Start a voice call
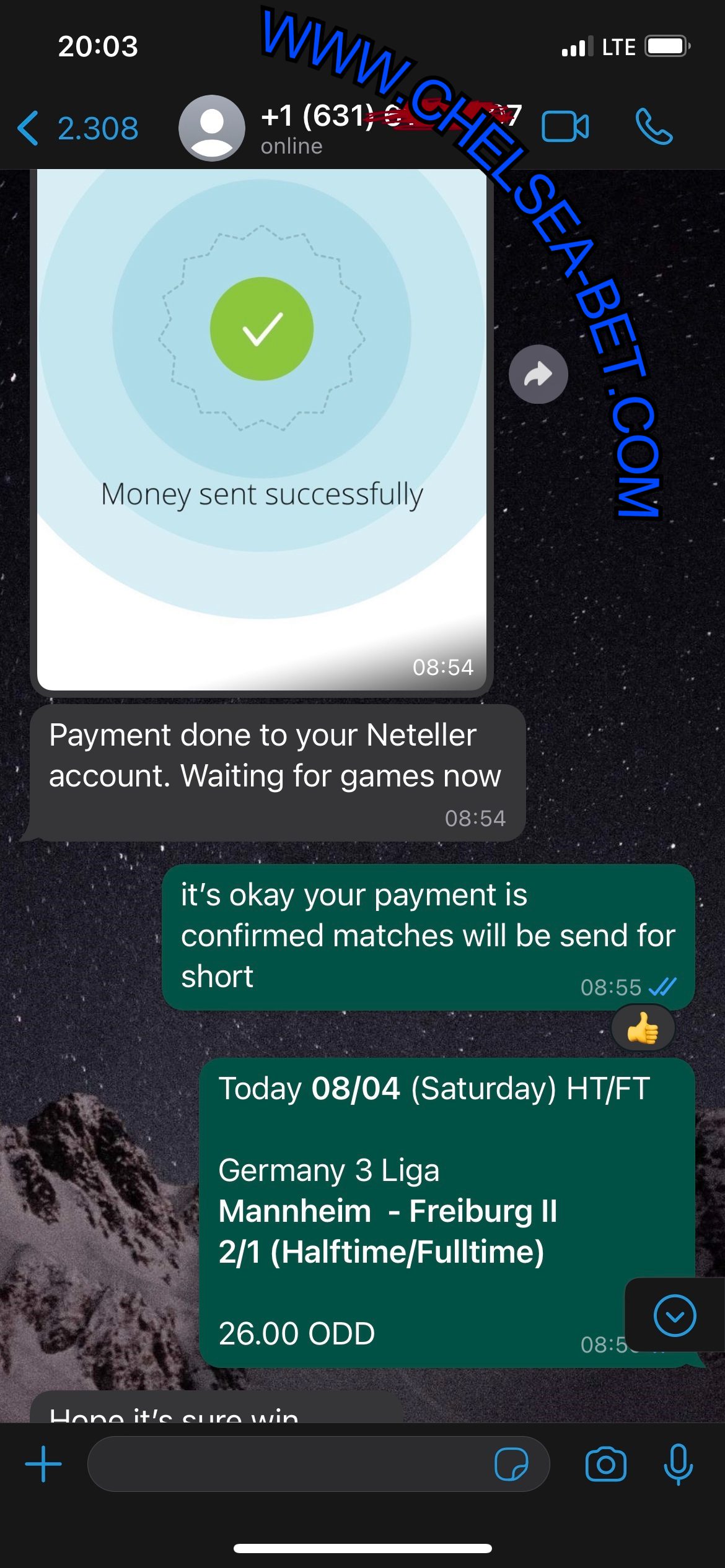The height and width of the screenshot is (1568, 725). 654,127
